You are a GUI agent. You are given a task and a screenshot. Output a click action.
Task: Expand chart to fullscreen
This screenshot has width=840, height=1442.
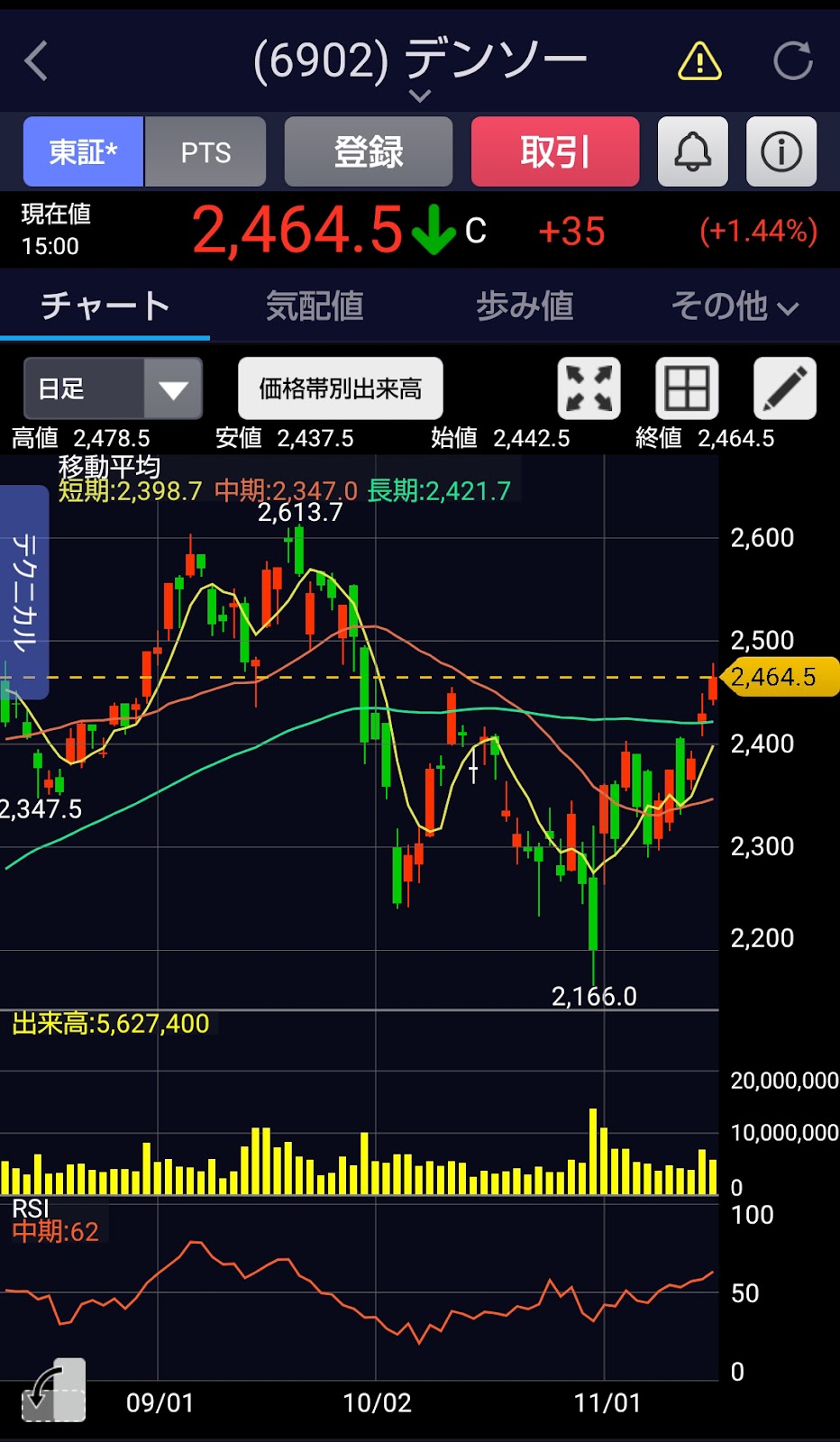click(589, 388)
